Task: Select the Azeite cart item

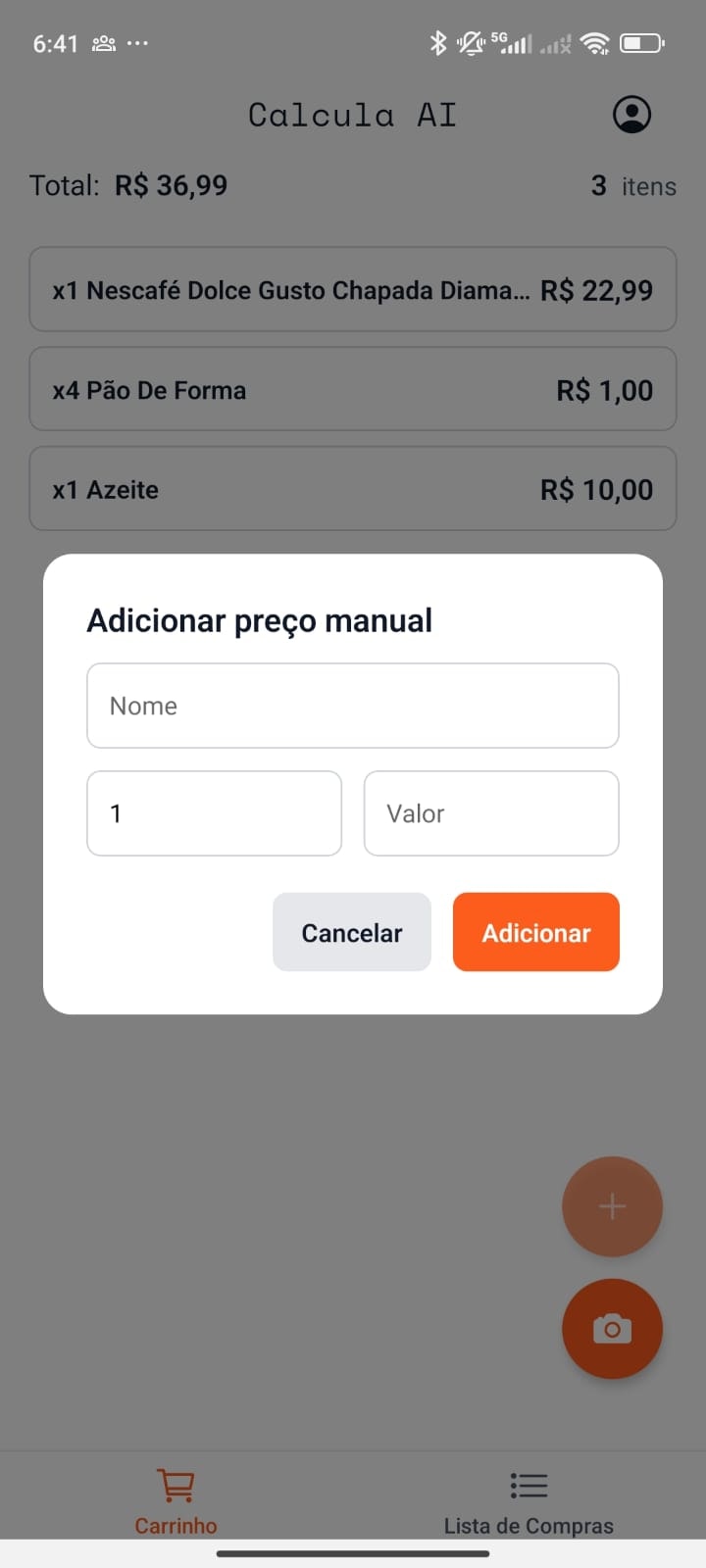Action: 353,488
